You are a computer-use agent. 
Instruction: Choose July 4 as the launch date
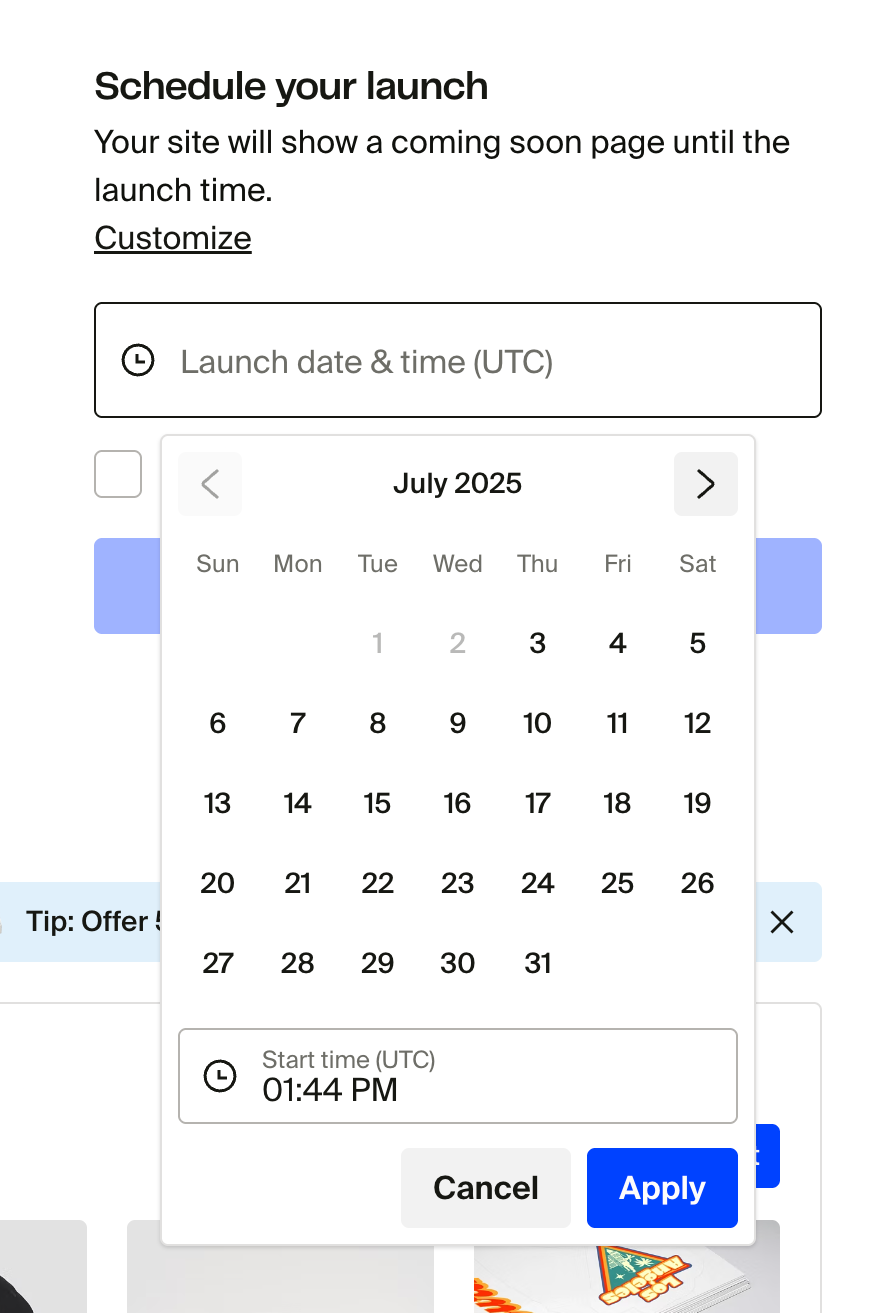[x=617, y=643]
